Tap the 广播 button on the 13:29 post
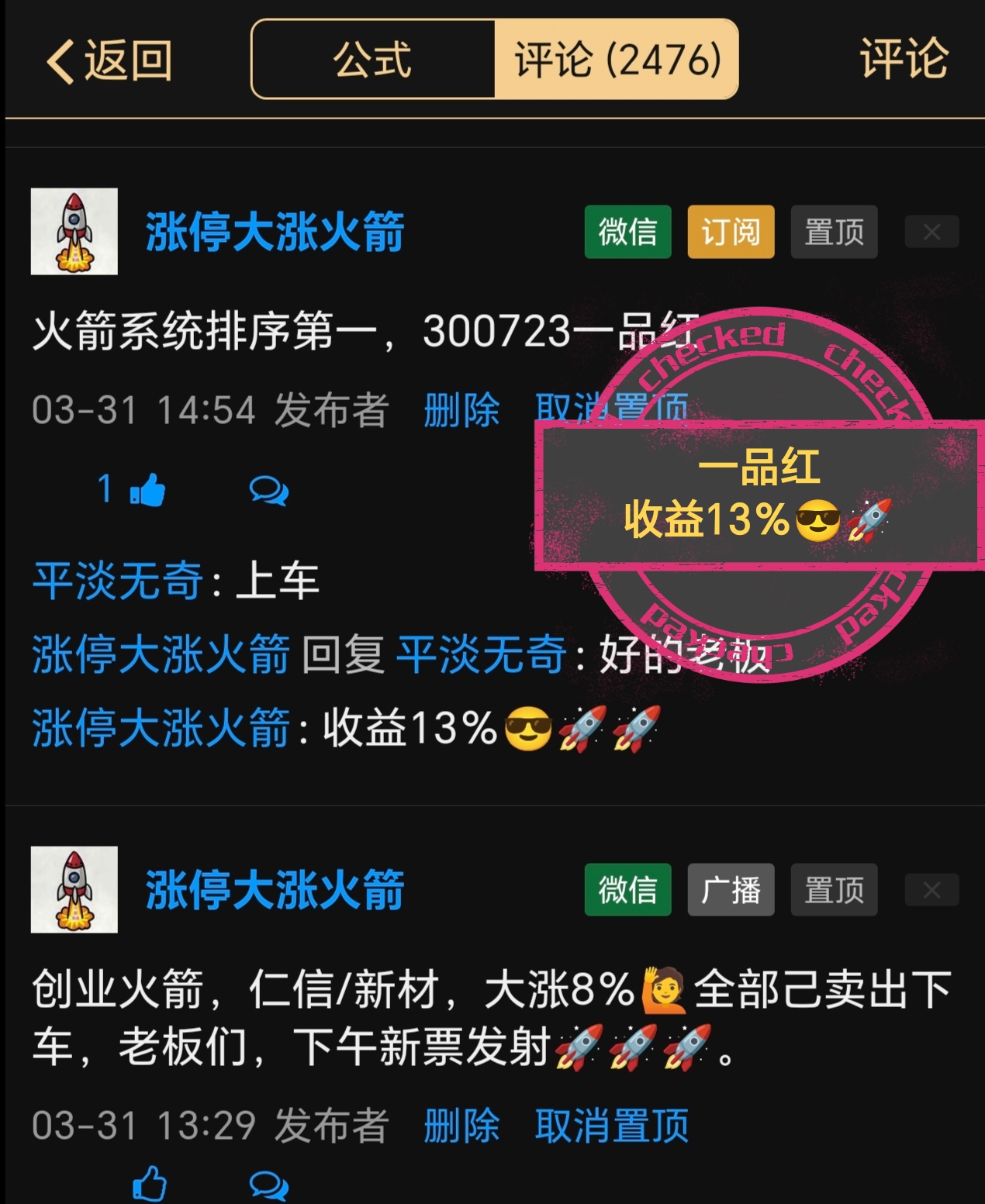 pos(731,889)
